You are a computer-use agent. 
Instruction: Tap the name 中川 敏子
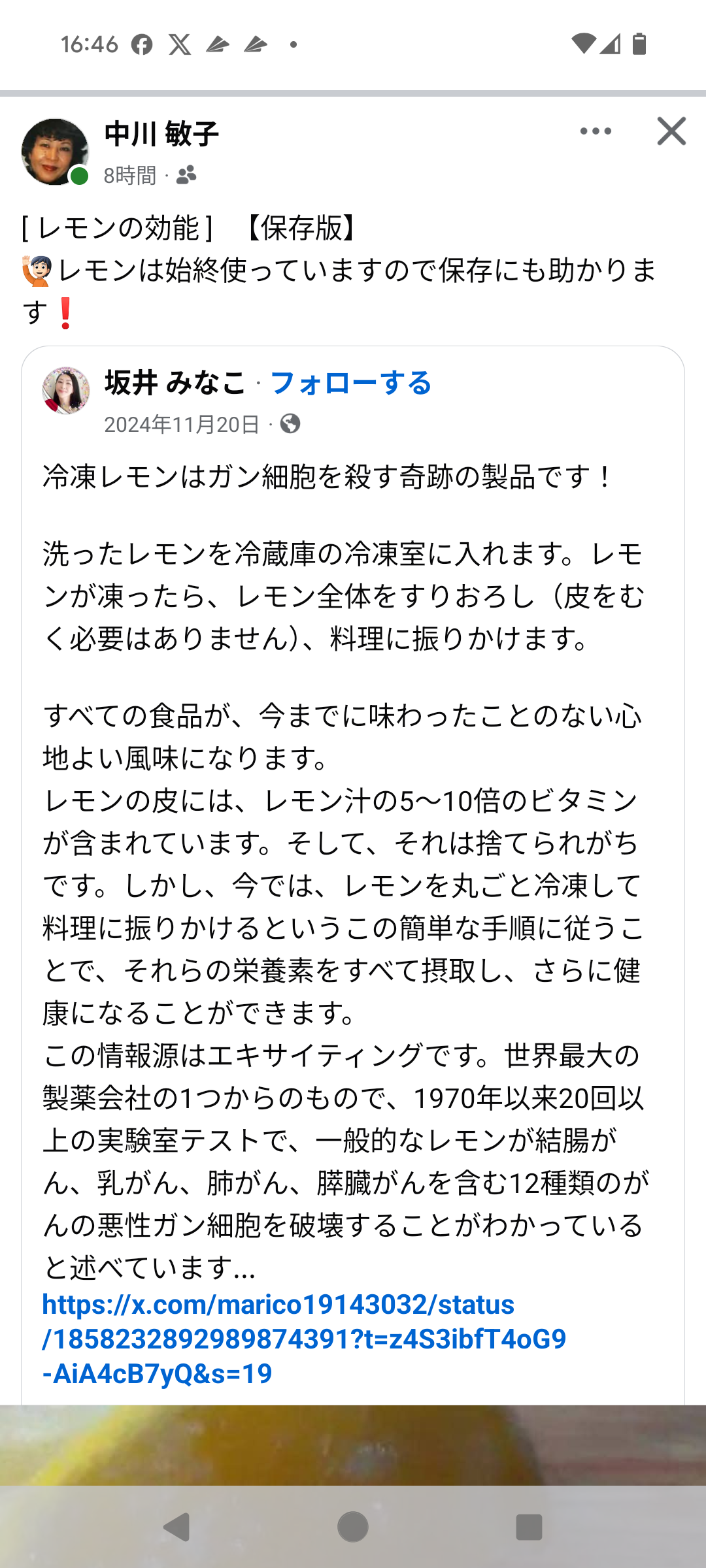[161, 134]
